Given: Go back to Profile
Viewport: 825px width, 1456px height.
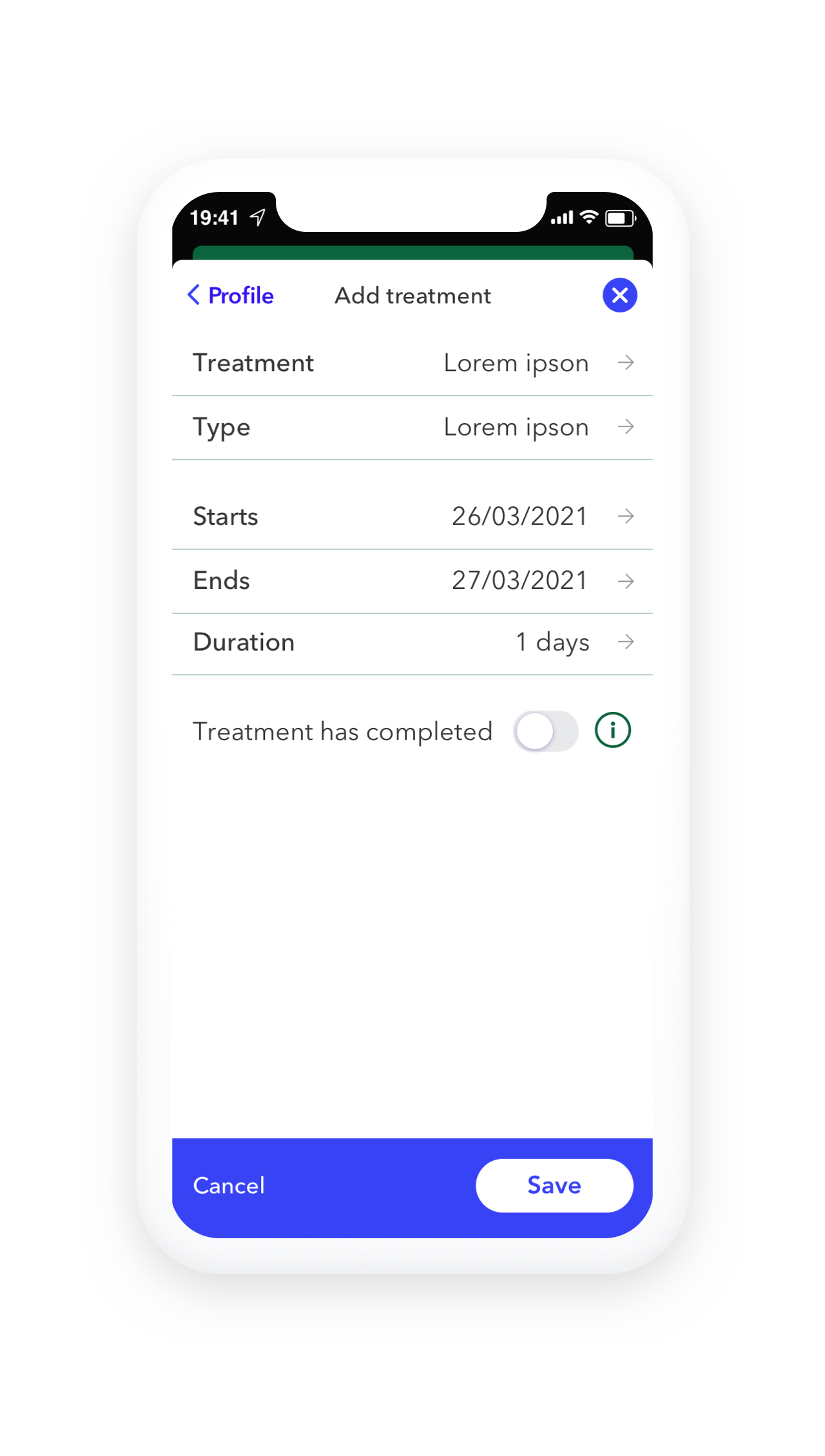Looking at the screenshot, I should 231,296.
